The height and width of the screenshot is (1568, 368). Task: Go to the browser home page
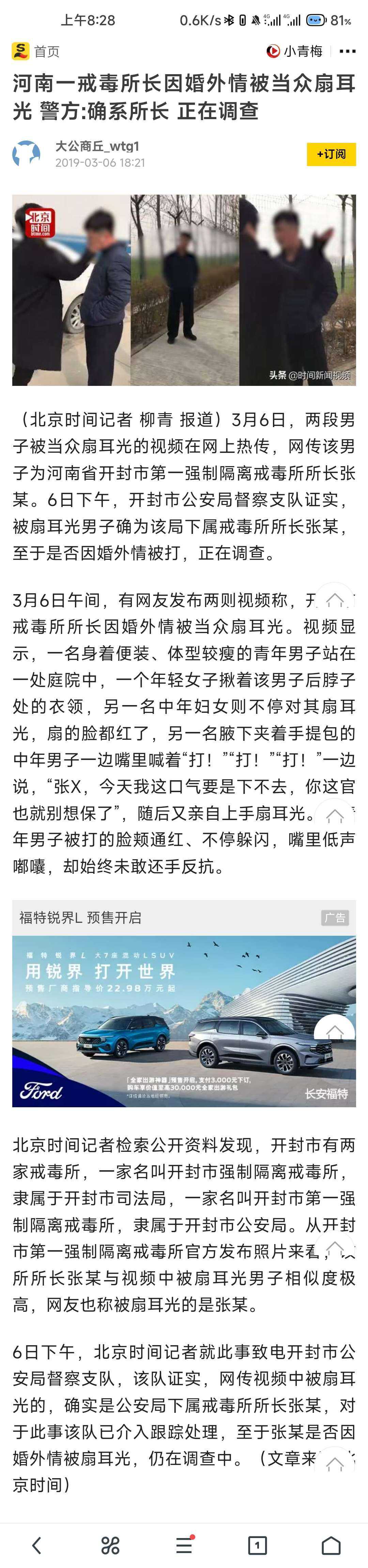[x=331, y=1545]
